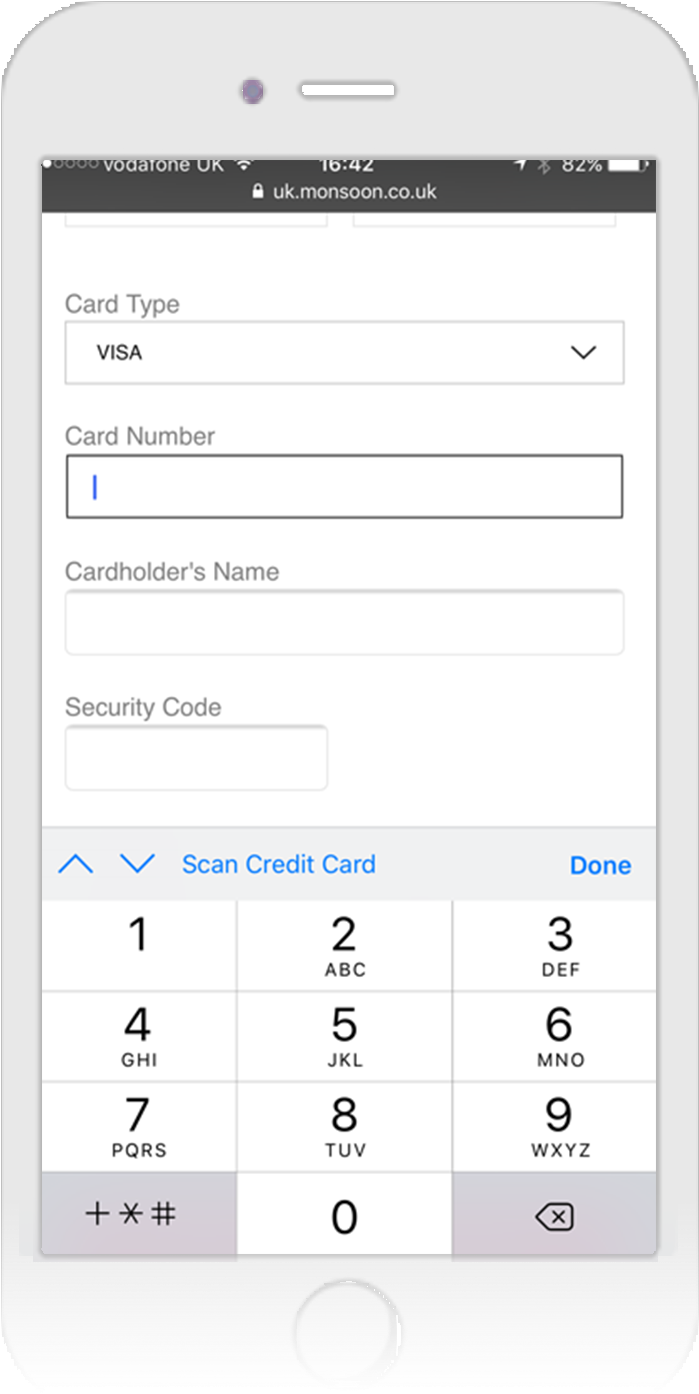Viewport: 699px width, 1394px height.
Task: Delete last digit with backspace key
Action: (x=554, y=1216)
